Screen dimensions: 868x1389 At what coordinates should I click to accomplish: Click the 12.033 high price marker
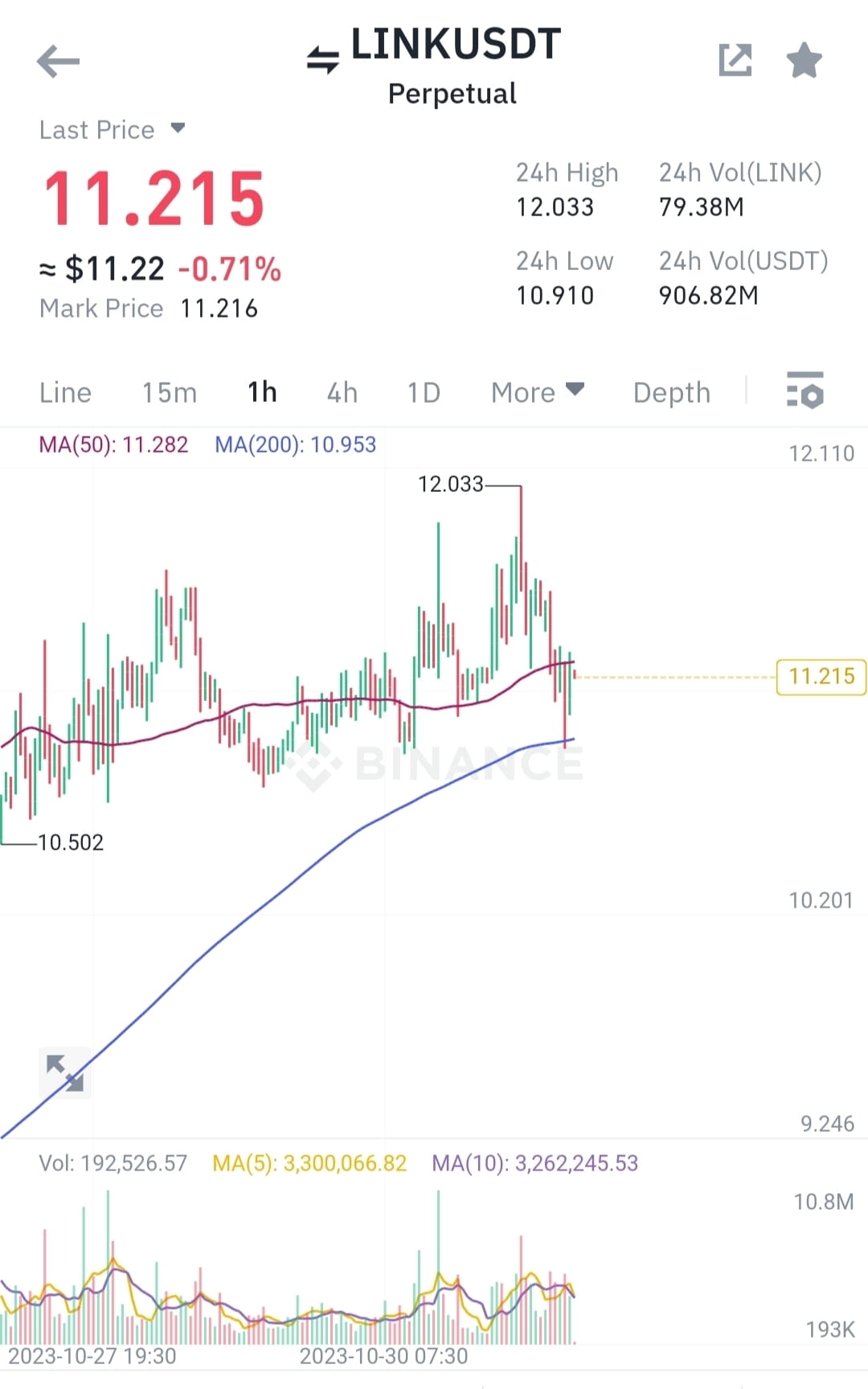tap(452, 485)
